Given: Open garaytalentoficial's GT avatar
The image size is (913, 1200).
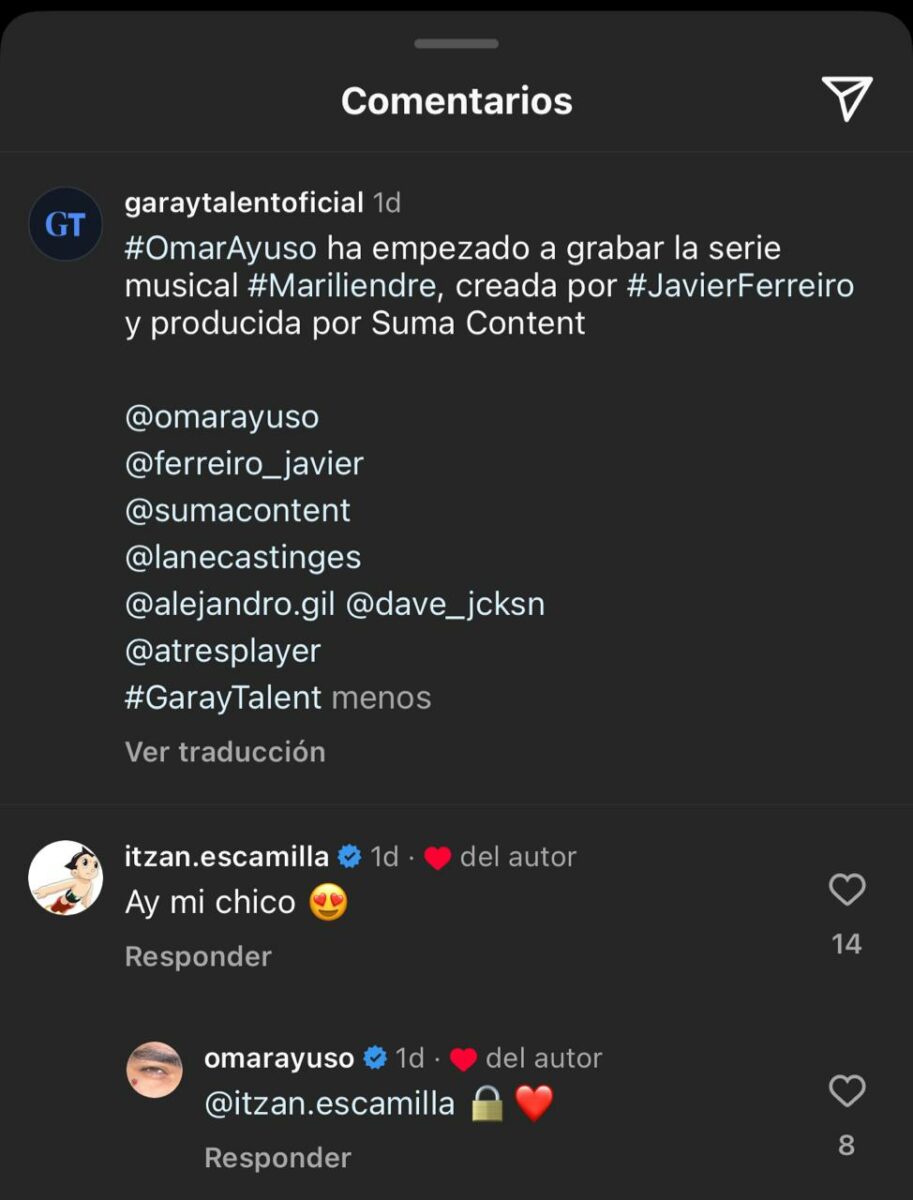Looking at the screenshot, I should click(x=65, y=224).
